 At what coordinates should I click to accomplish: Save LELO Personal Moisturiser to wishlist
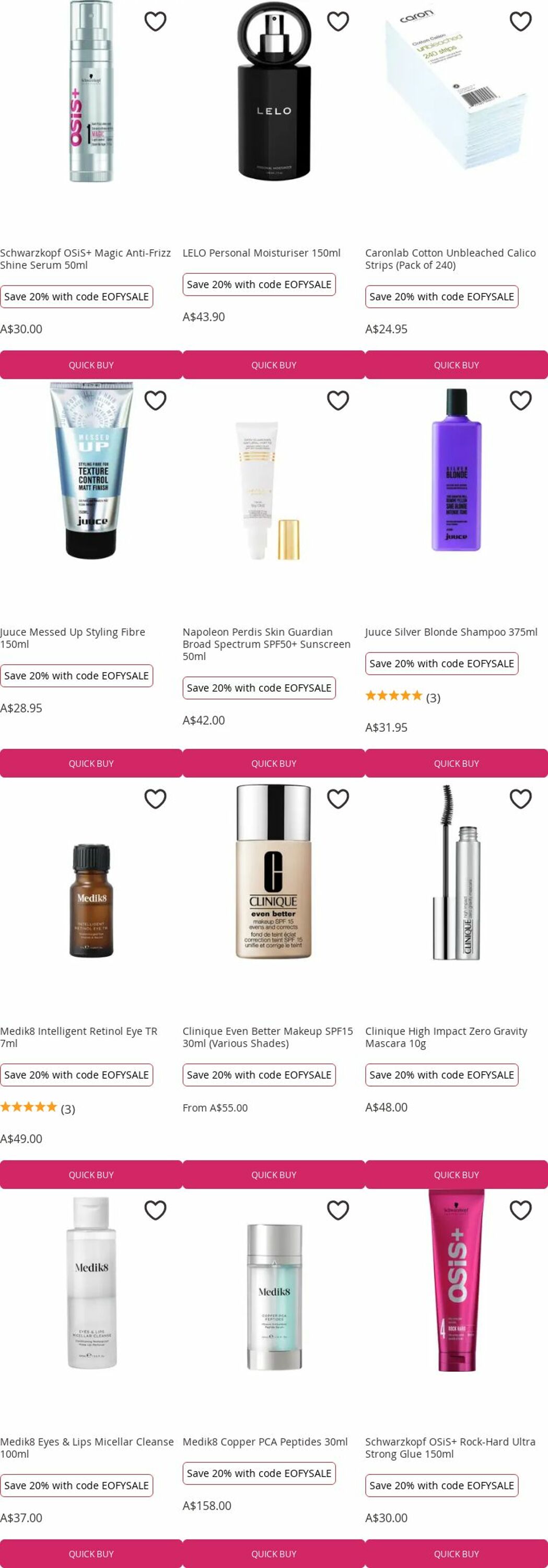click(x=337, y=21)
